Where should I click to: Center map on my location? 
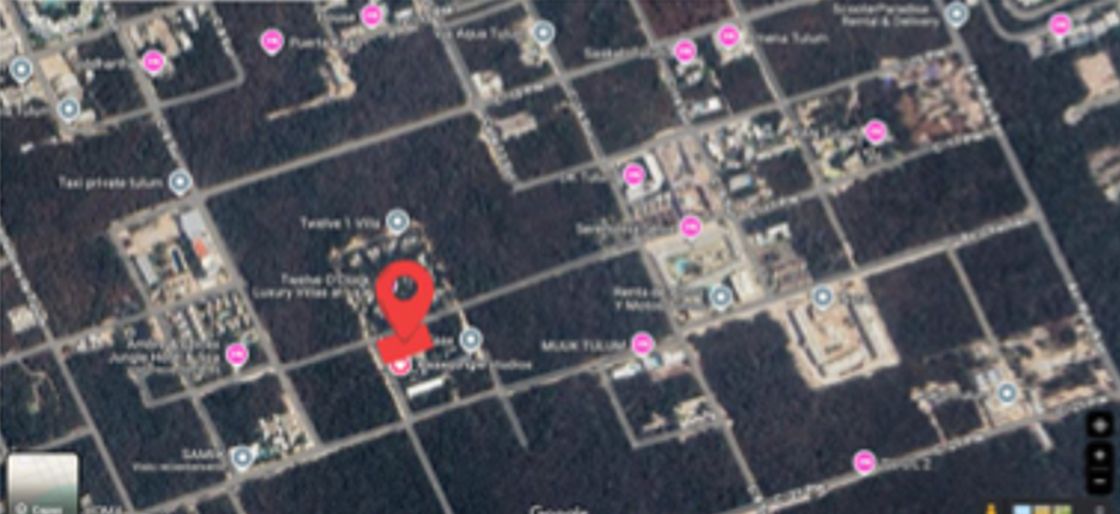pyautogui.click(x=1100, y=425)
